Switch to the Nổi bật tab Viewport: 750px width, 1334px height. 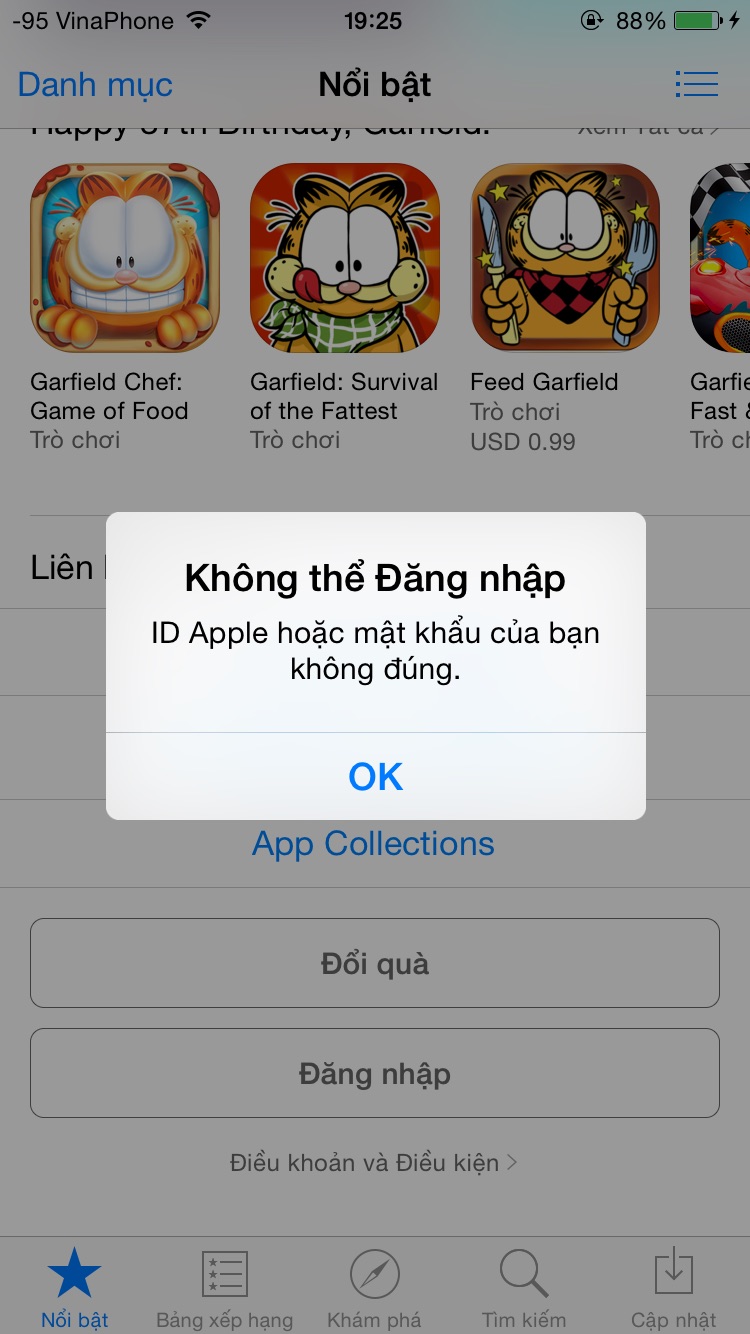click(x=75, y=1288)
